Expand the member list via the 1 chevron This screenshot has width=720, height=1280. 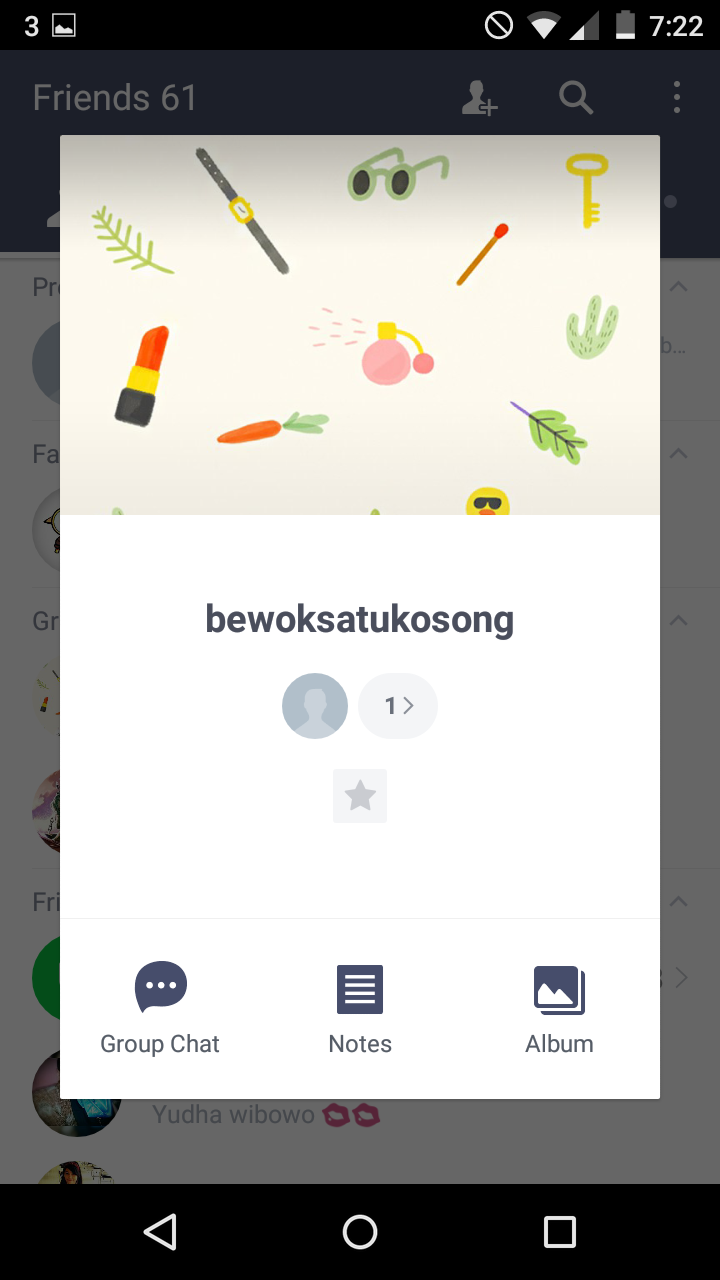pyautogui.click(x=397, y=705)
